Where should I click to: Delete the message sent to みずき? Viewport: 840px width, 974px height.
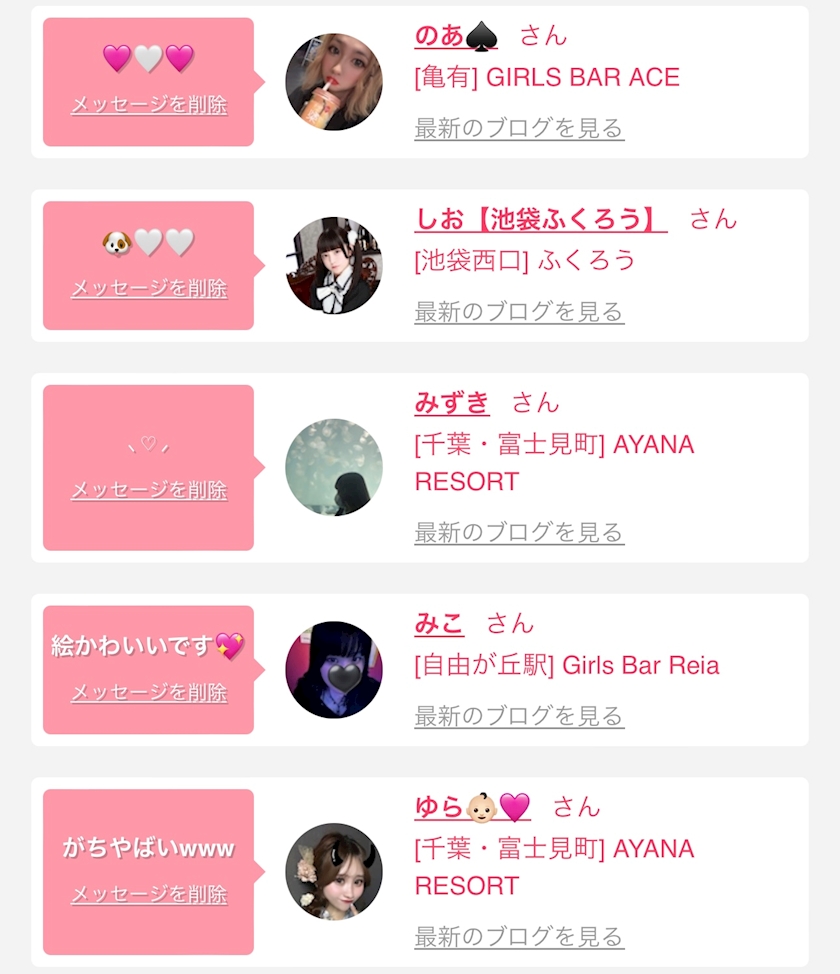149,491
